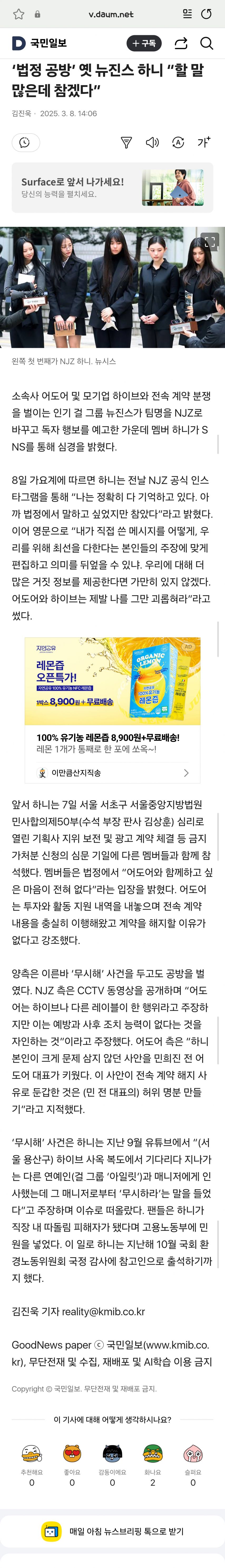Get morning news briefing via 톡
Viewport: 225px width, 1568px height.
[112, 1531]
